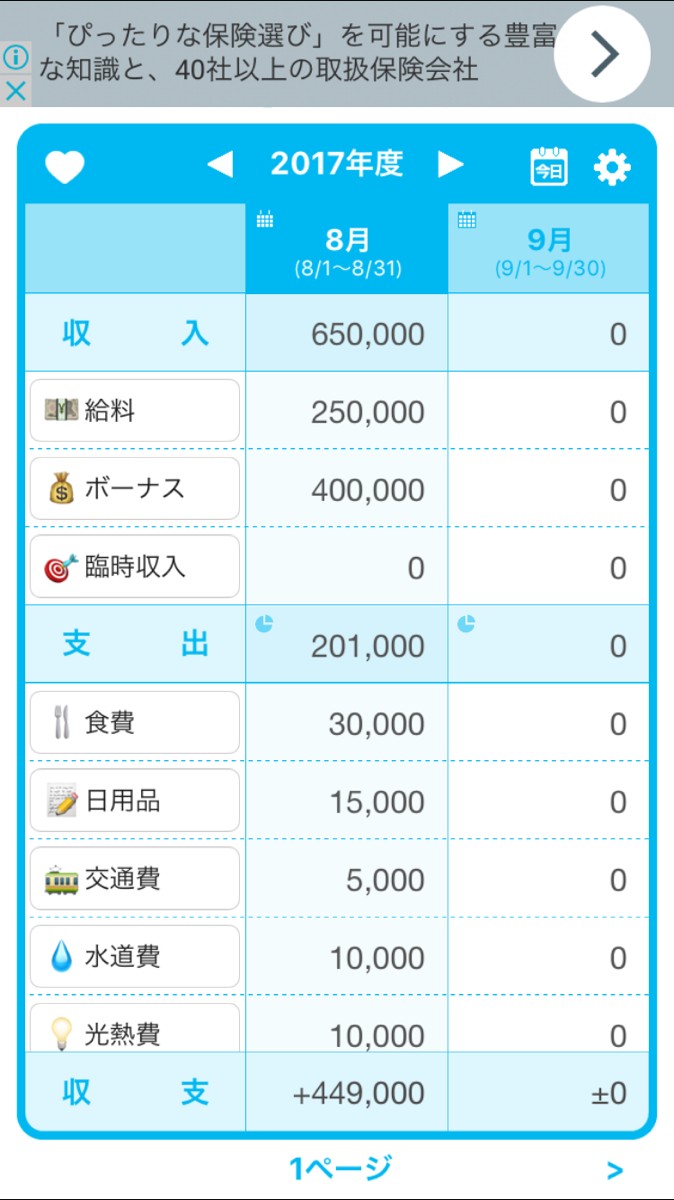Image resolution: width=674 pixels, height=1200 pixels.
Task: Open the insurance ad arrow
Action: [603, 53]
